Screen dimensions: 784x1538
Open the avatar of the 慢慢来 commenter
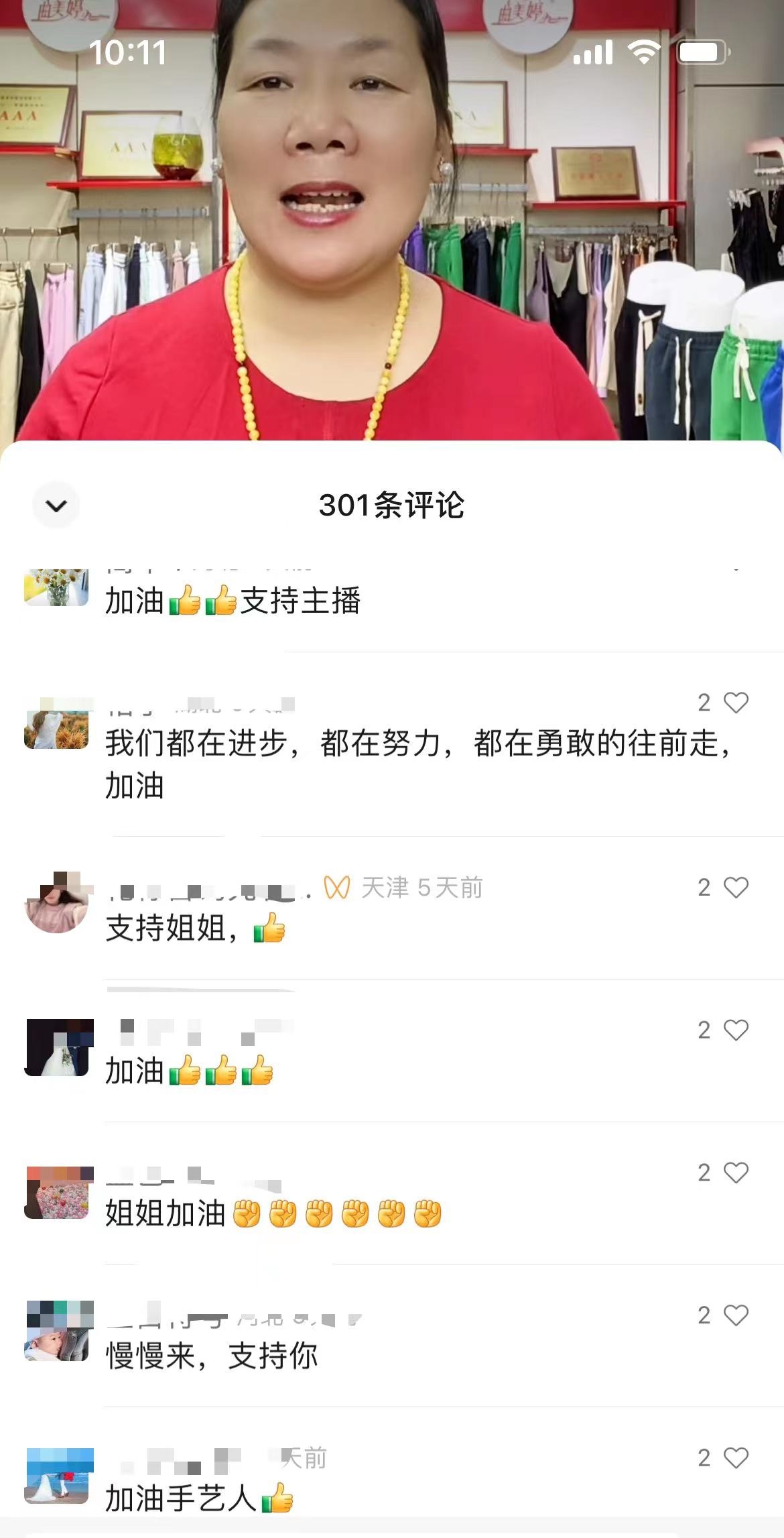point(57,1331)
